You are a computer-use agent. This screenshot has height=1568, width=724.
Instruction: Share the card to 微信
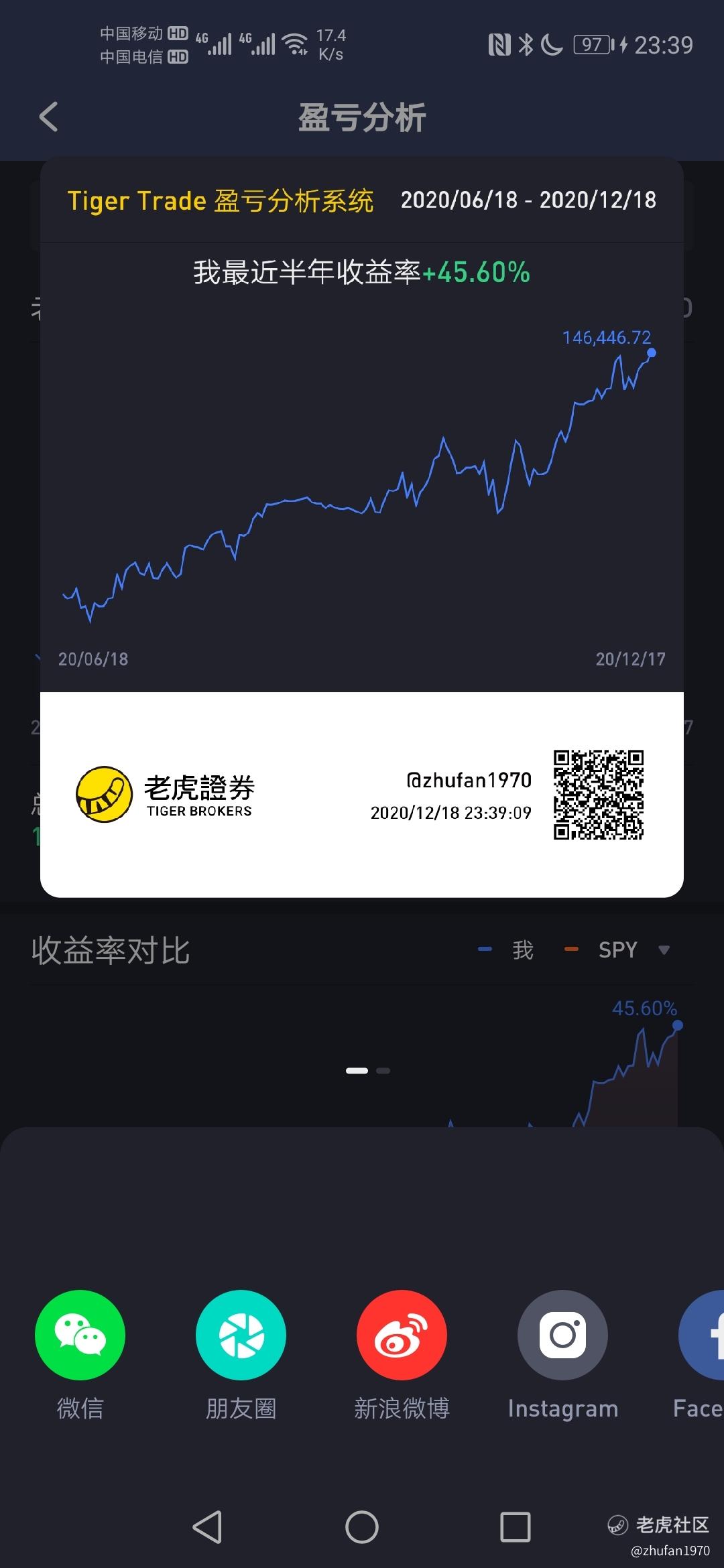pos(80,1355)
